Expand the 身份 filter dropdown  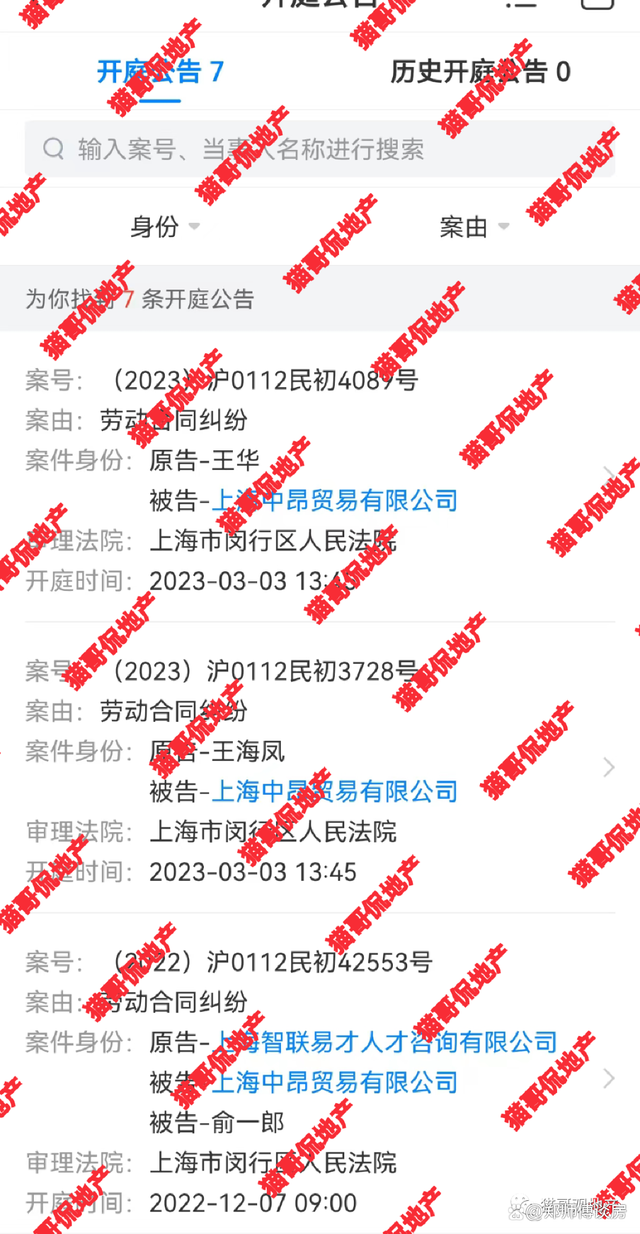tap(165, 227)
